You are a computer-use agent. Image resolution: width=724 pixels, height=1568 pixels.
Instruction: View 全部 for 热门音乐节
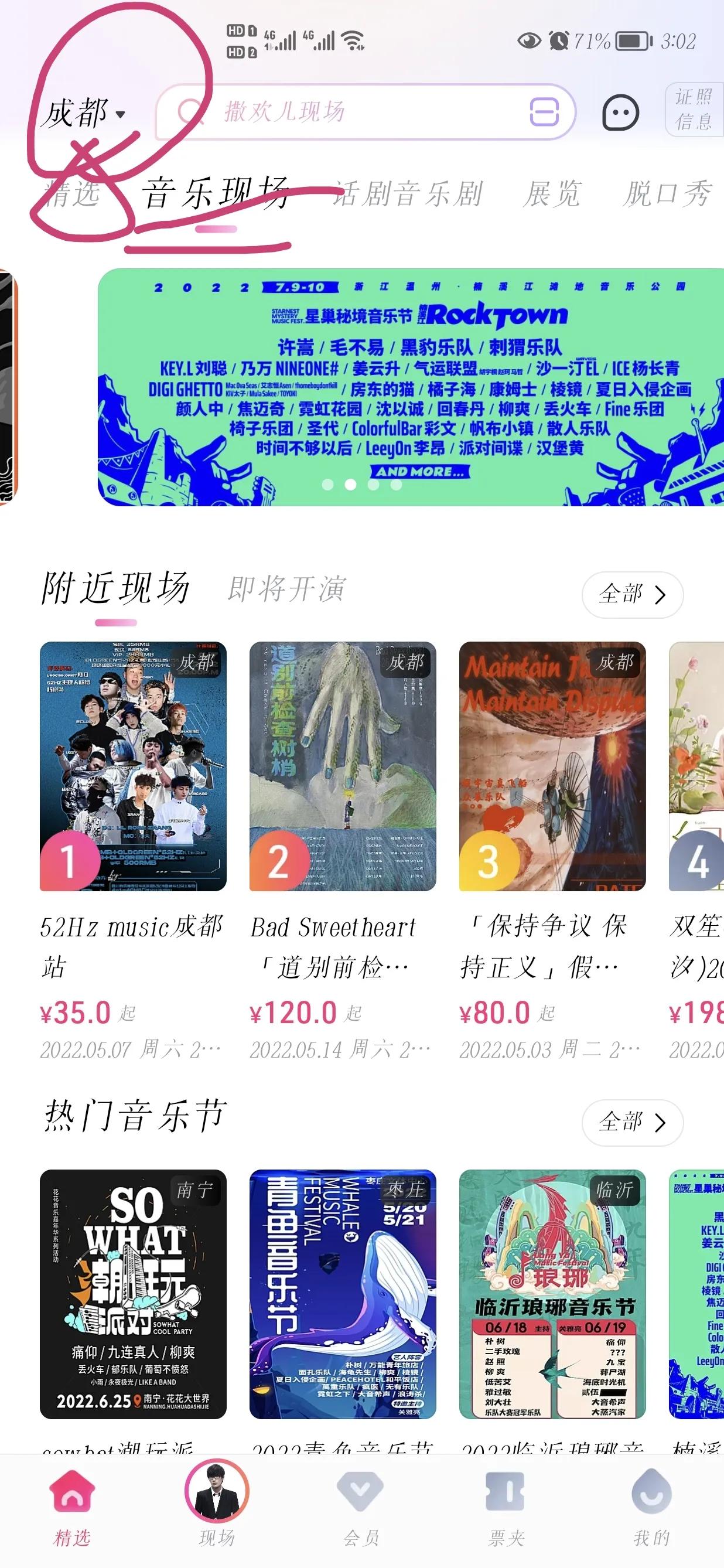click(x=632, y=1122)
